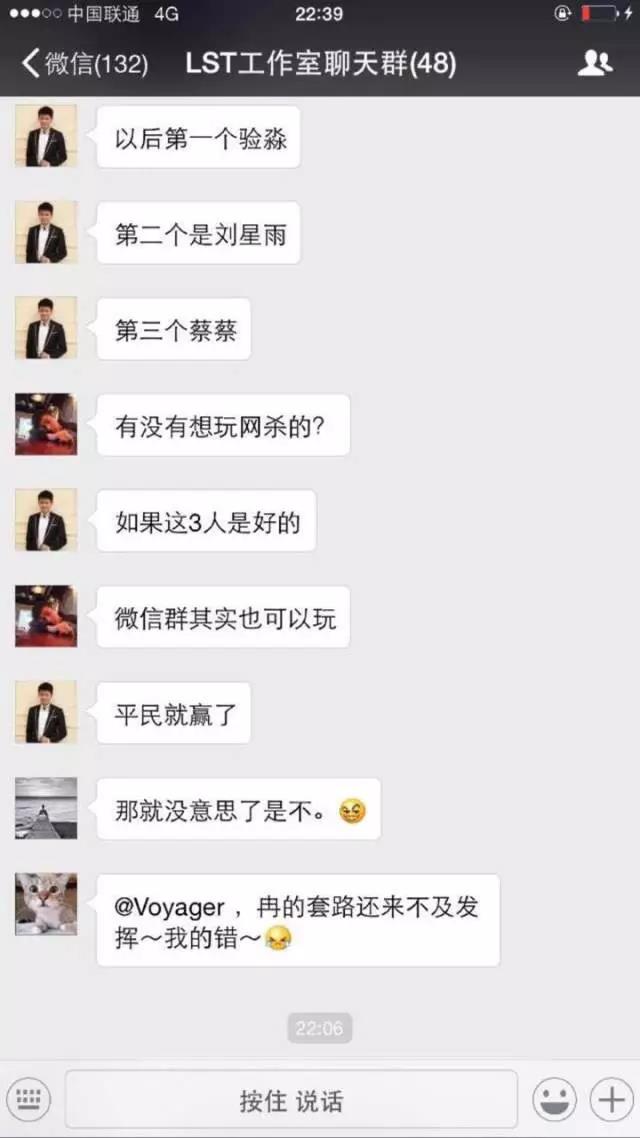Screen dimensions: 640x1138
Task: Go back to the 微信 chat list
Action: (84, 65)
